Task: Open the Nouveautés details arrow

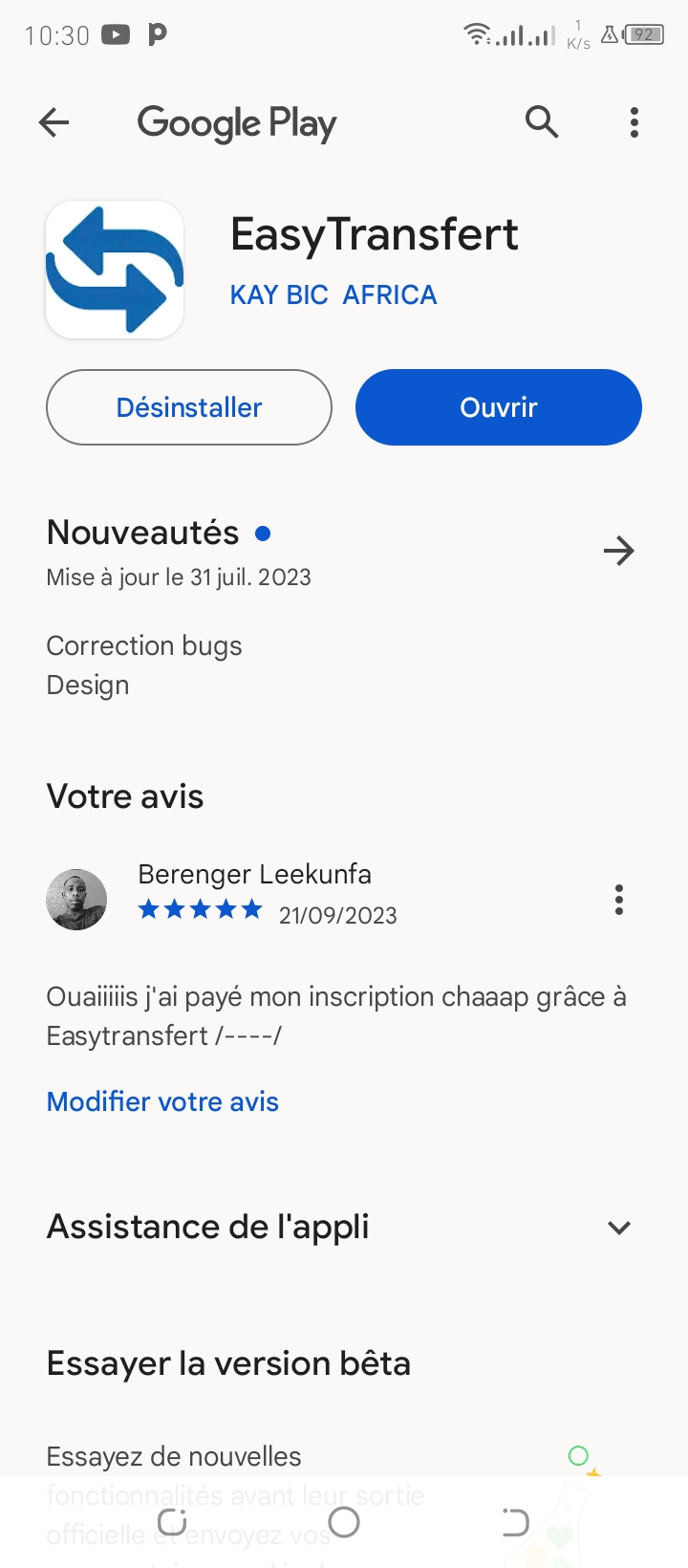Action: (x=619, y=551)
